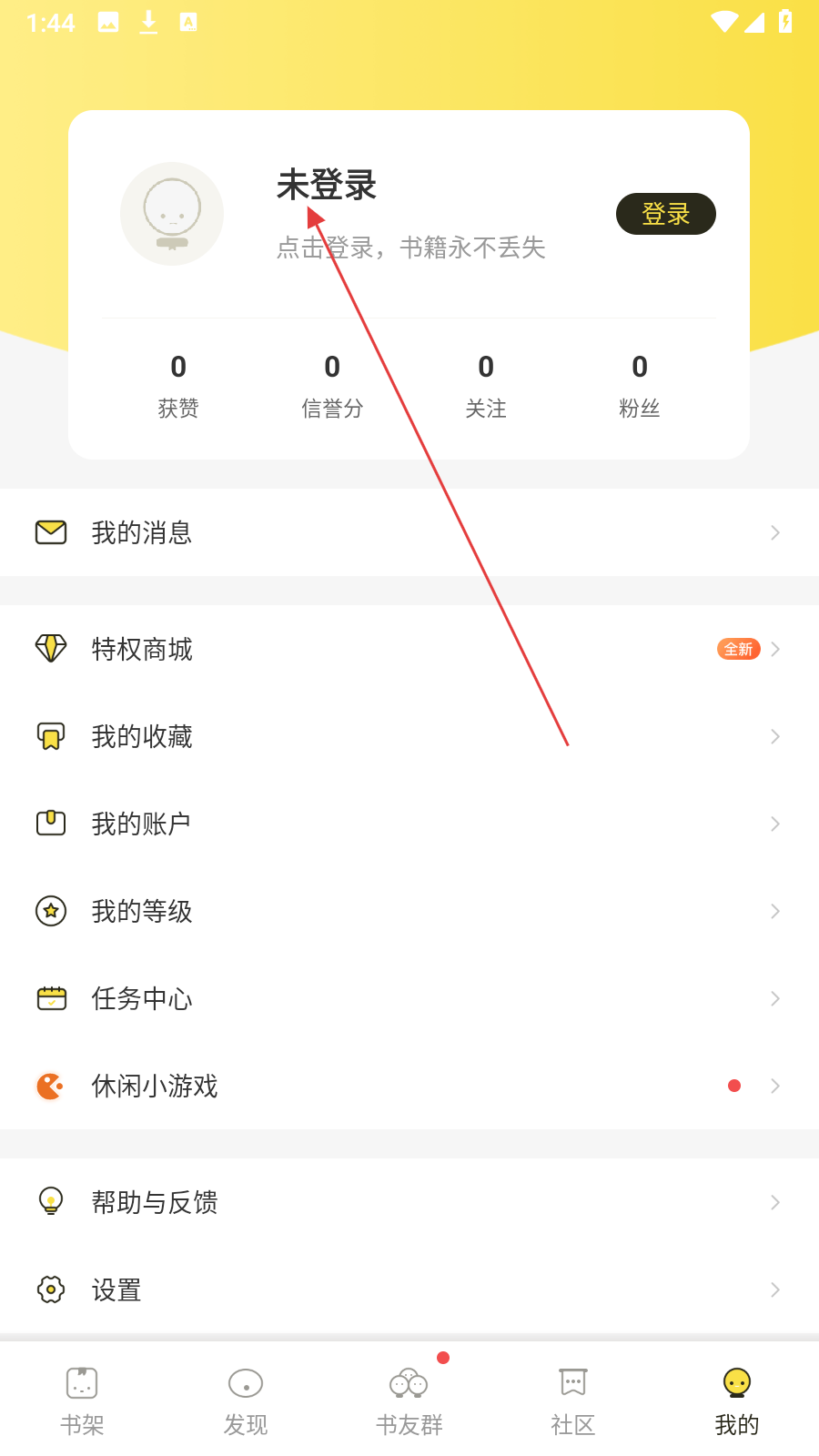This screenshot has width=819, height=1456.
Task: View 粉丝 followers list
Action: click(x=640, y=386)
